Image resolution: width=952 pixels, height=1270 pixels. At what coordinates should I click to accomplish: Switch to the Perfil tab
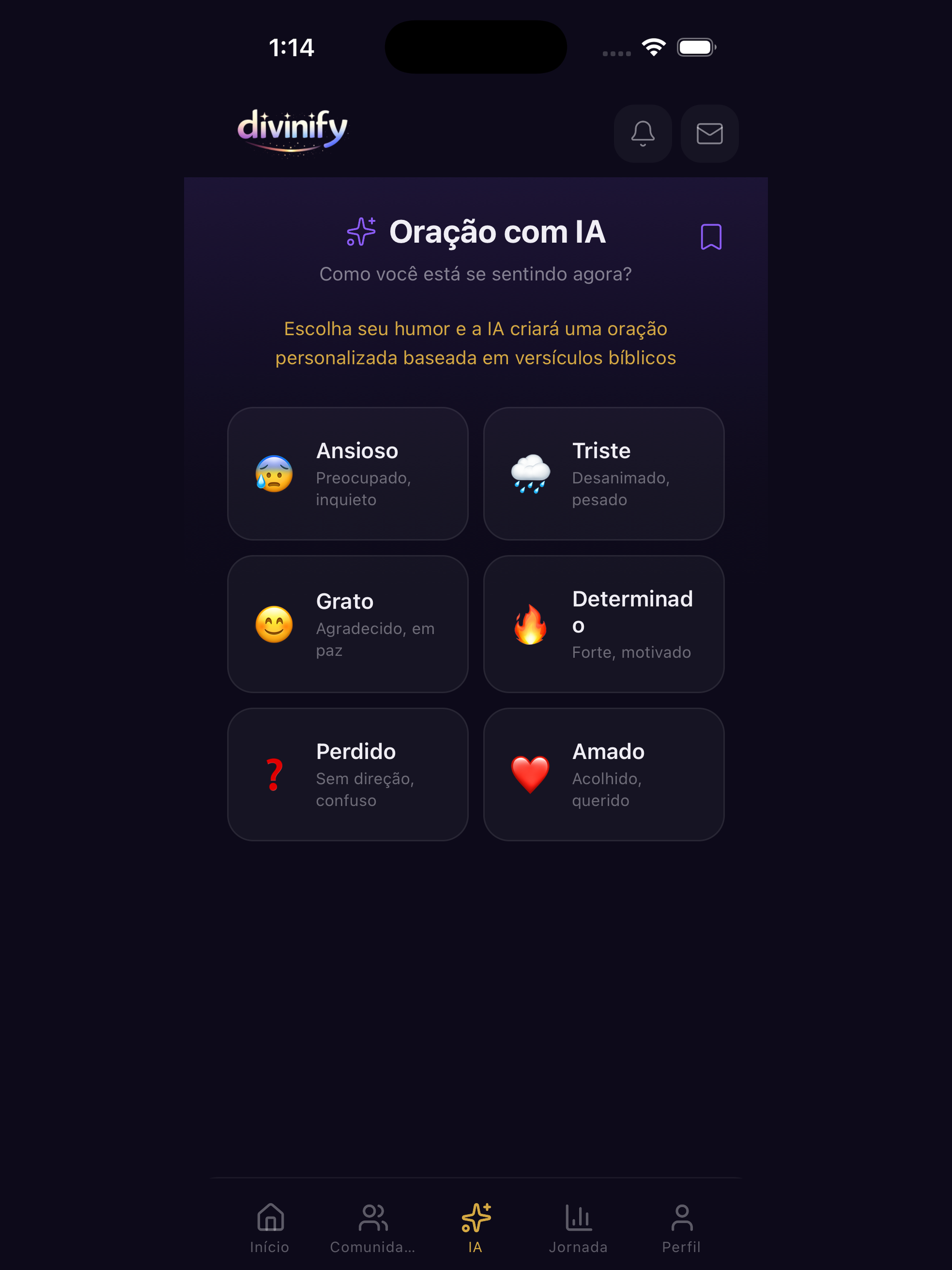pos(681,1229)
